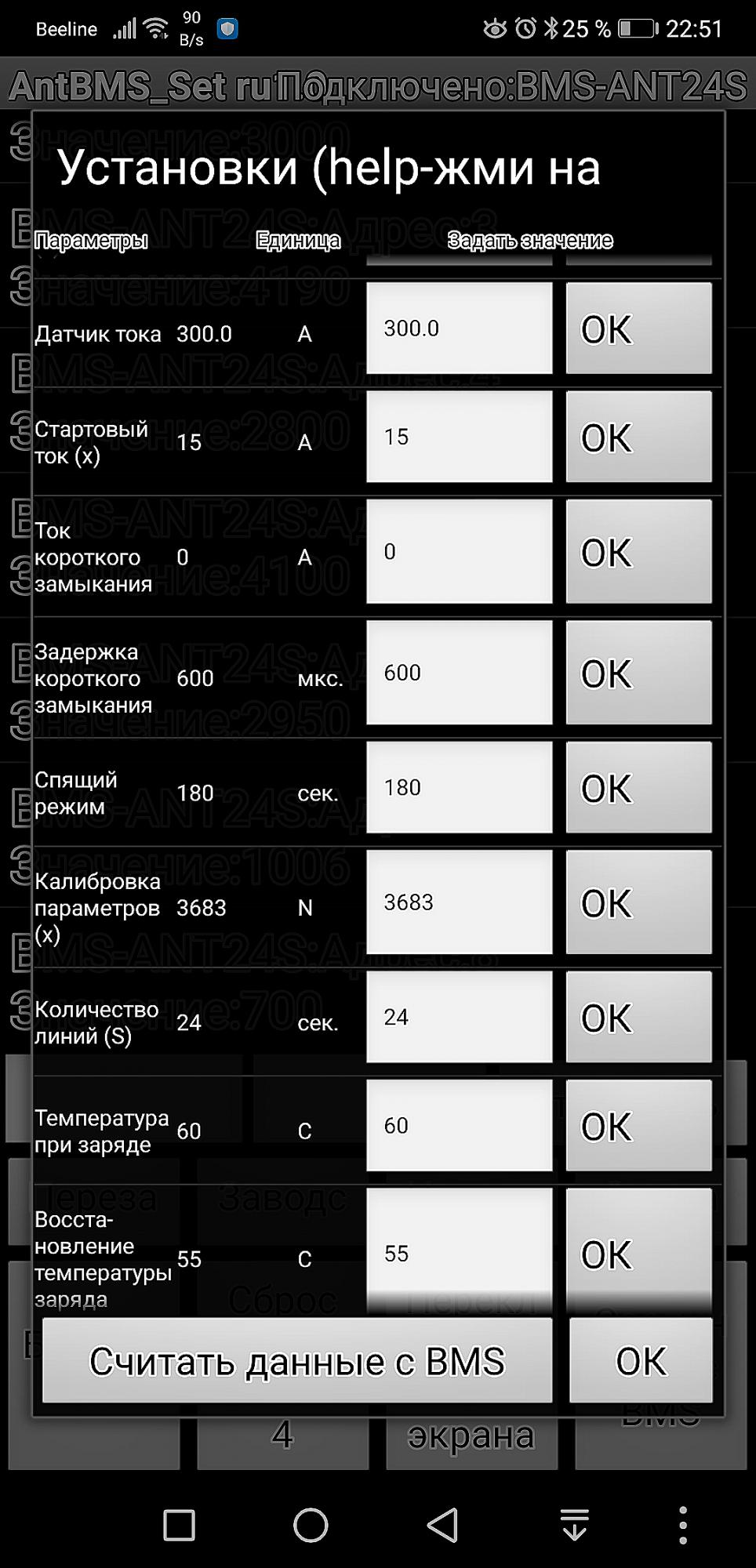The height and width of the screenshot is (1568, 756).
Task: Apply Ток короткого замыкания with OK
Action: (638, 551)
